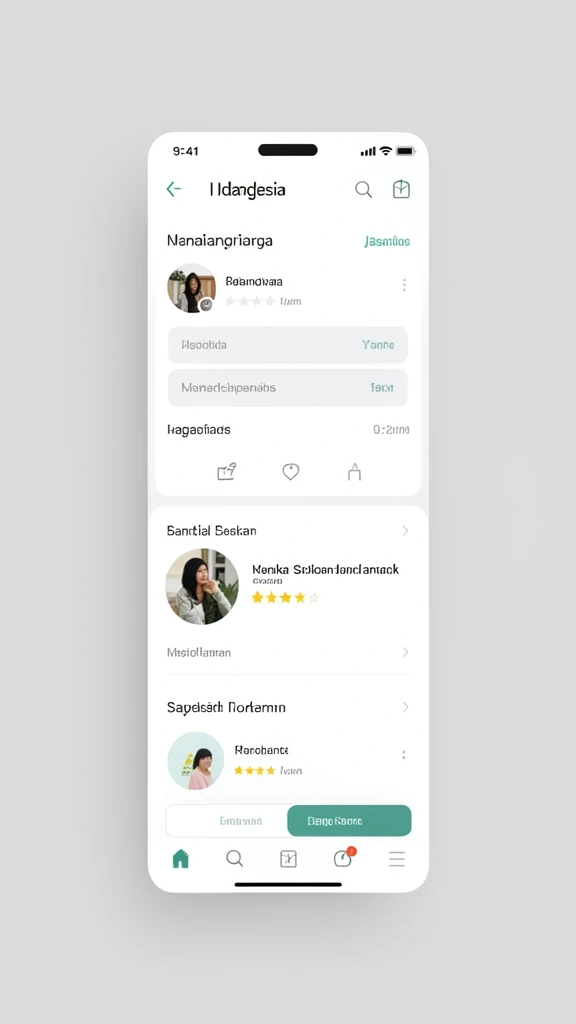Switch to the home tab
The height and width of the screenshot is (1024, 576).
180,859
